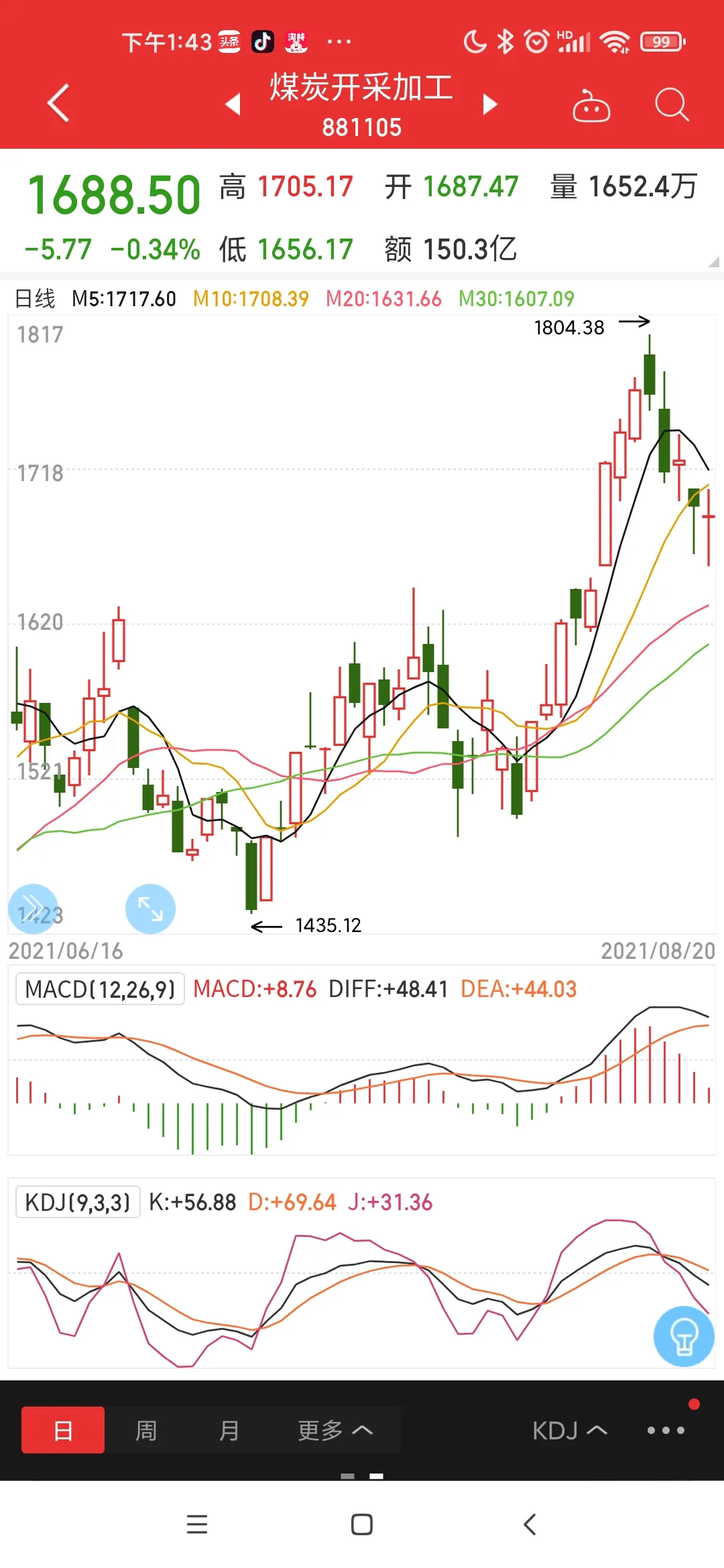The width and height of the screenshot is (724, 1568).
Task: Switch to the 月 monthly chart
Action: (229, 1430)
